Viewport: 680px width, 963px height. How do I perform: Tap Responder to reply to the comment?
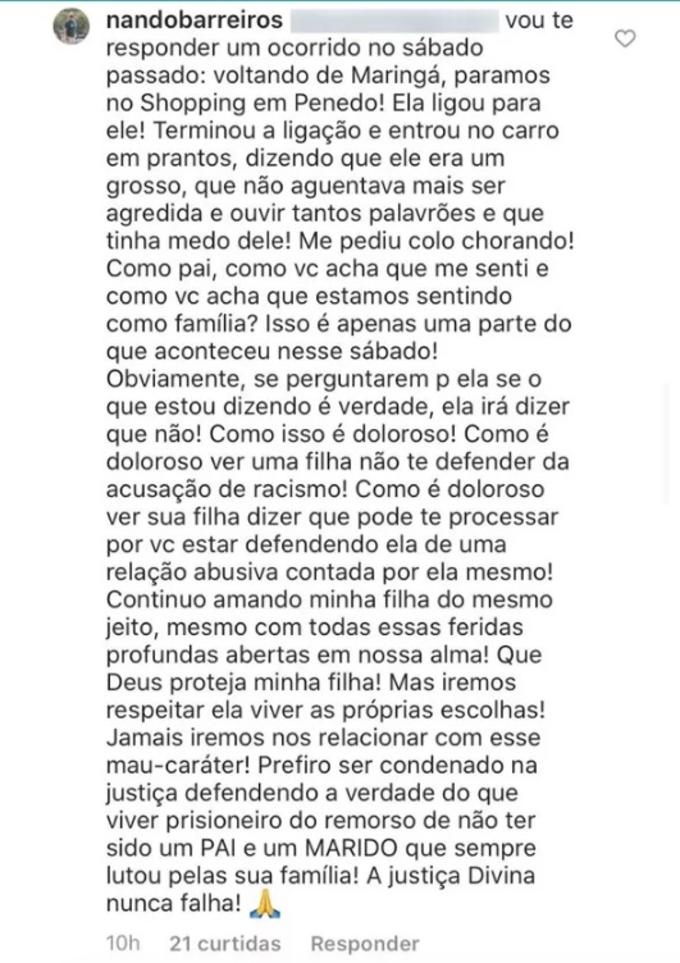coord(364,943)
